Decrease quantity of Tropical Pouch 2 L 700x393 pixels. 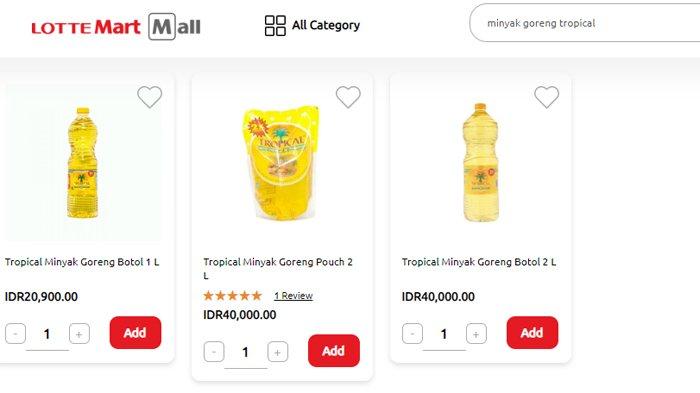214,352
